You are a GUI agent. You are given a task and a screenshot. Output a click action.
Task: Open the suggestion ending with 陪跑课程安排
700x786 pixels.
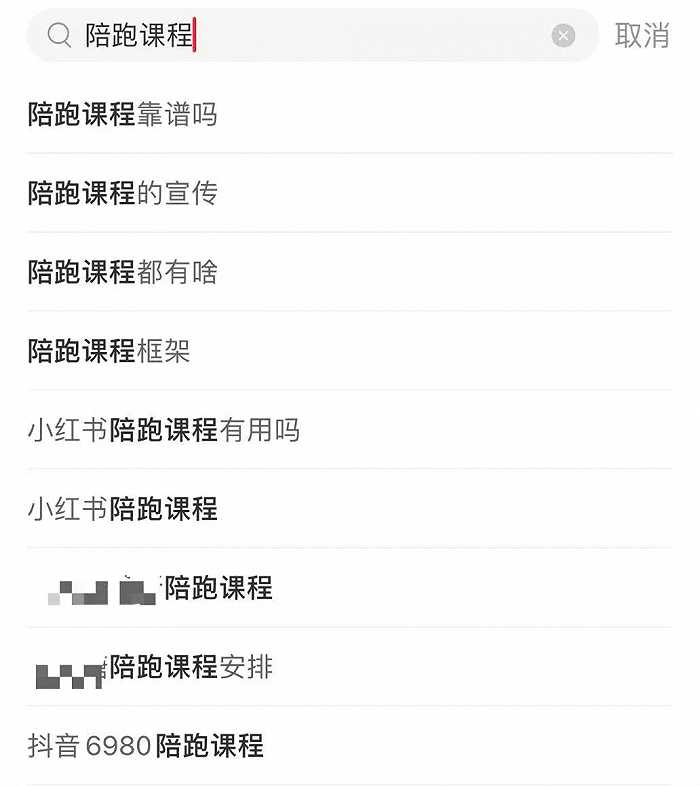click(x=190, y=667)
